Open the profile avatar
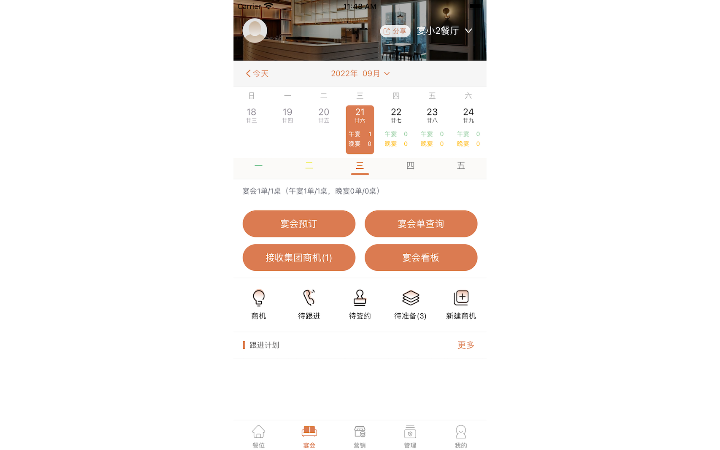 [255, 30]
